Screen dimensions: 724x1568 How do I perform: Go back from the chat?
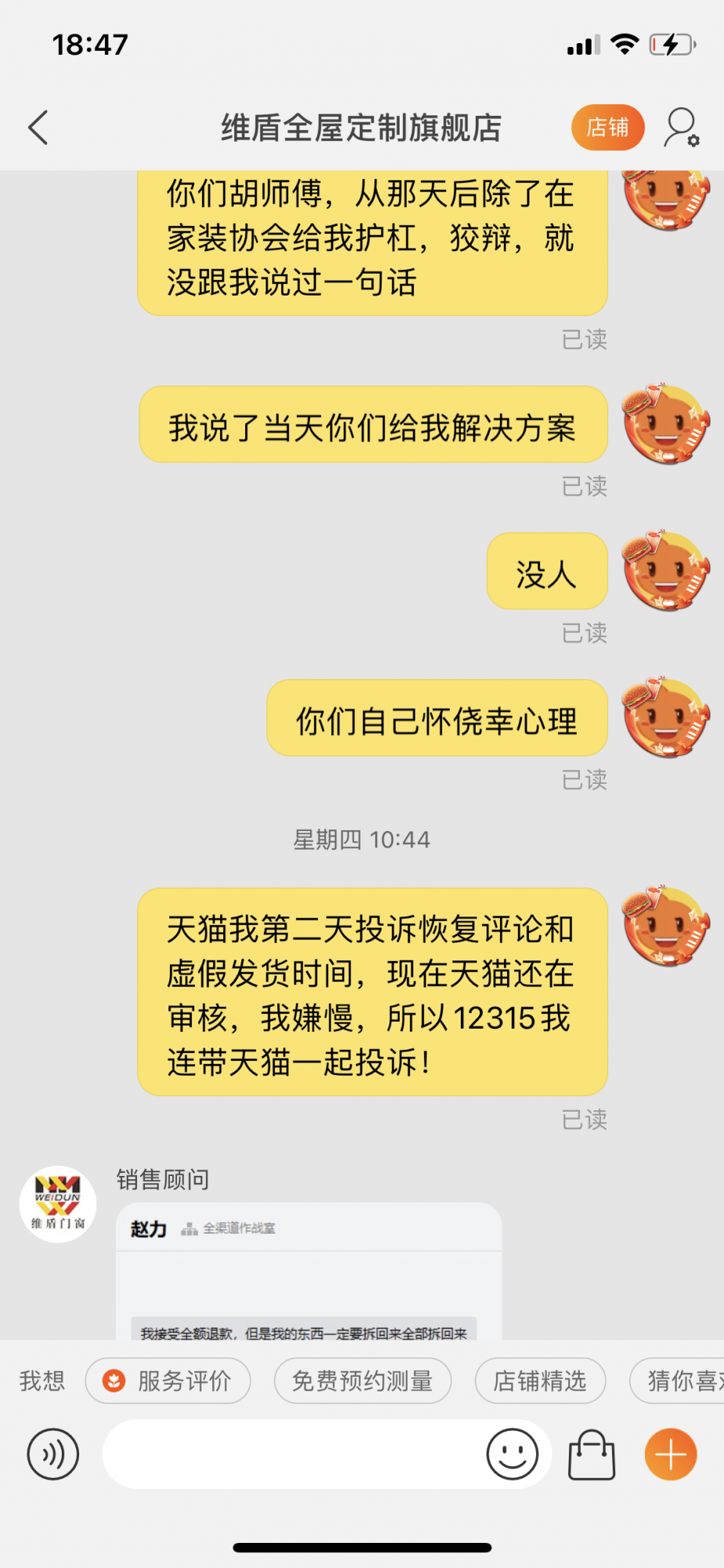(x=38, y=127)
